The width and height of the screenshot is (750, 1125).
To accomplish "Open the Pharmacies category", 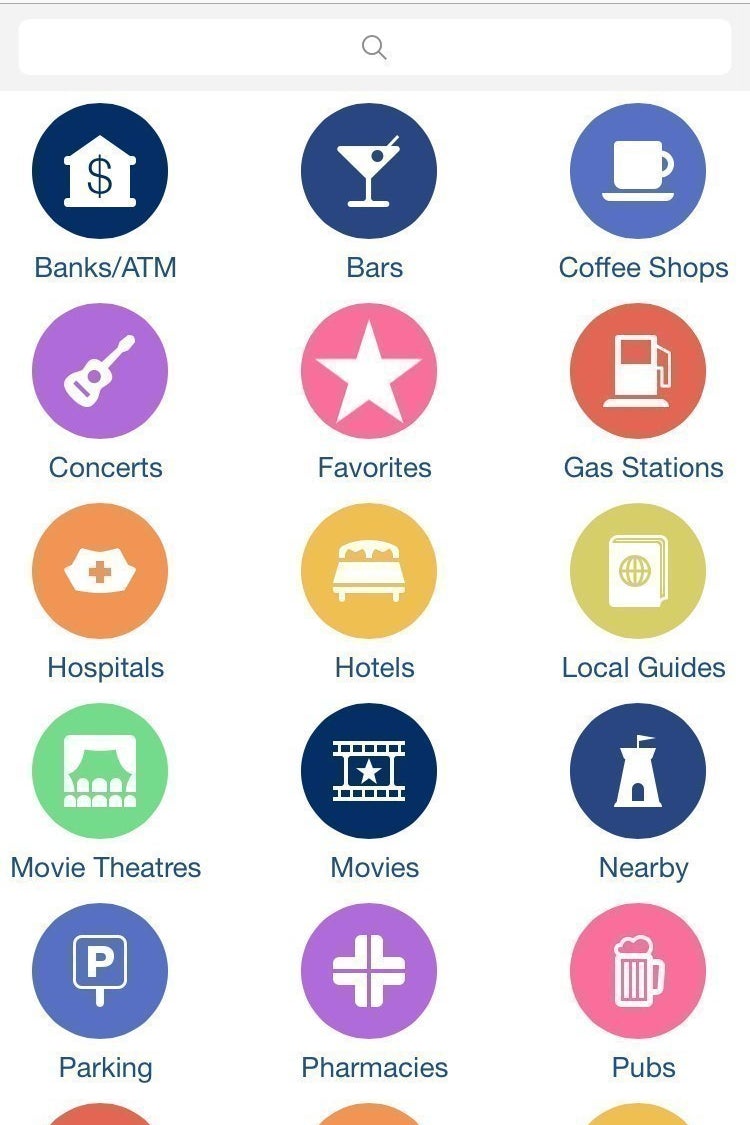I will 369,971.
